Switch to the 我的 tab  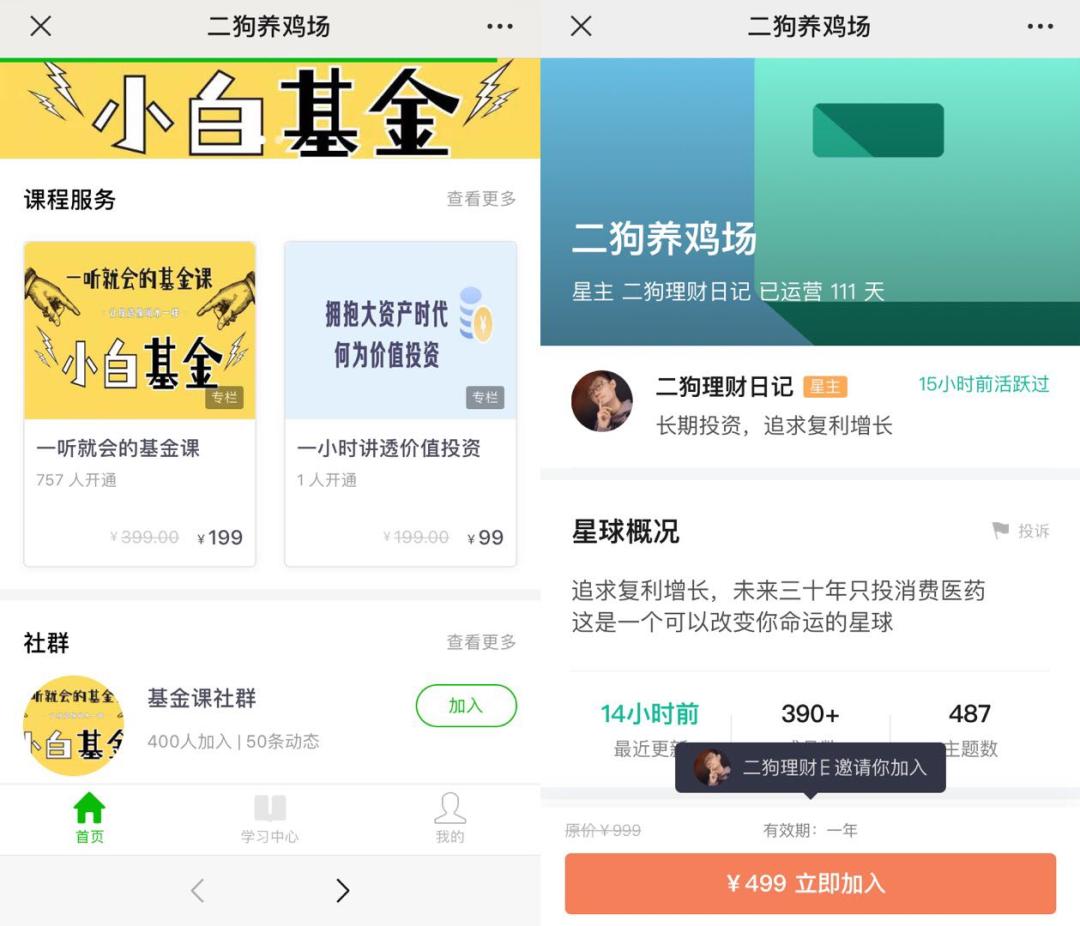tap(450, 818)
